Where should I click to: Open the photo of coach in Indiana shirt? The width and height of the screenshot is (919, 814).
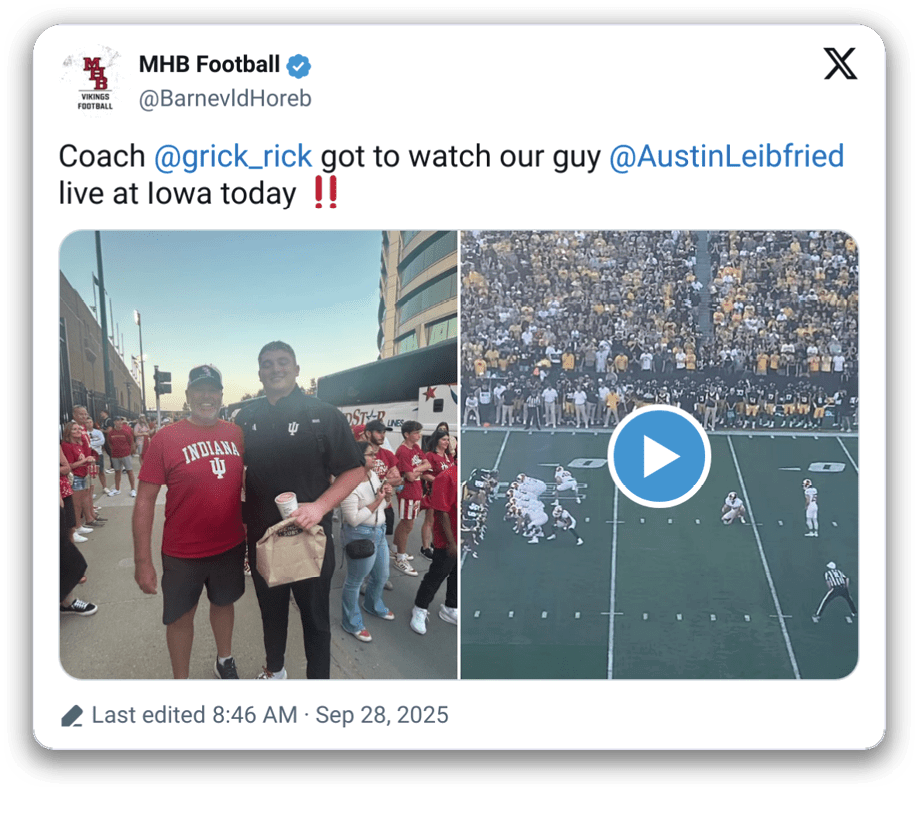pyautogui.click(x=258, y=455)
